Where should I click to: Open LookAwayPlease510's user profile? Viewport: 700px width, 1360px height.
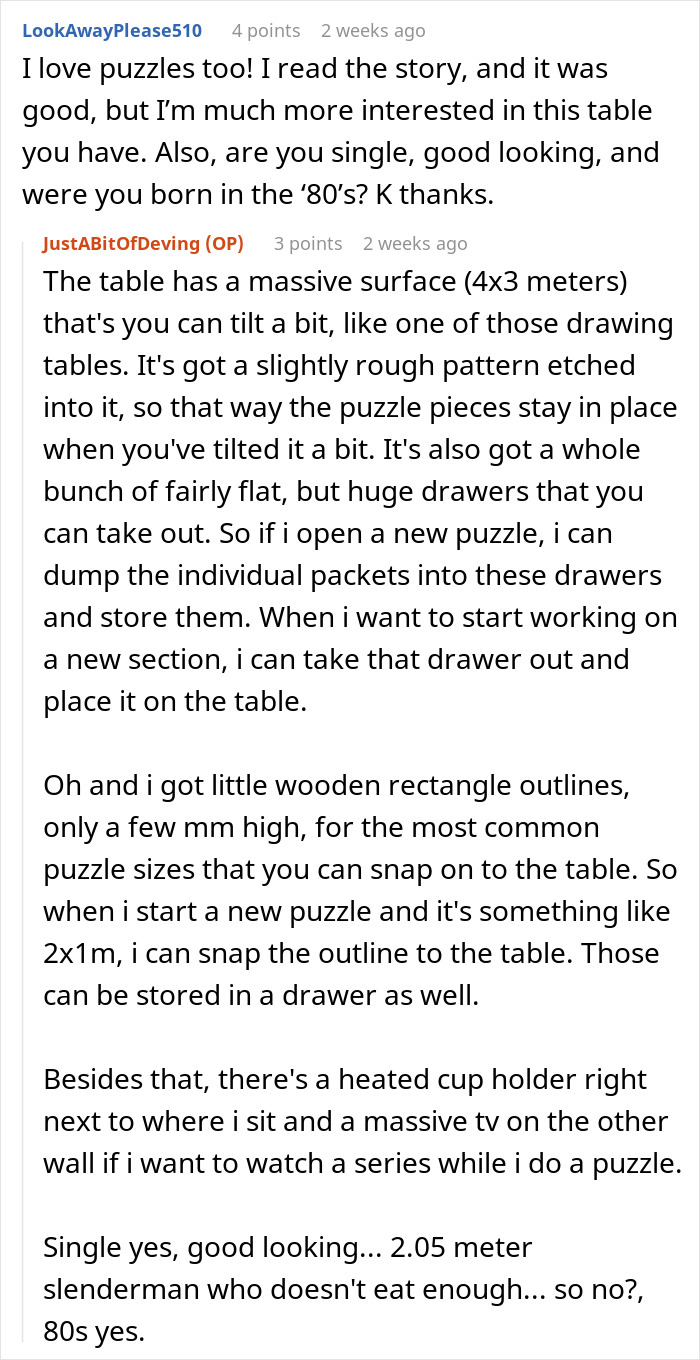pos(112,31)
